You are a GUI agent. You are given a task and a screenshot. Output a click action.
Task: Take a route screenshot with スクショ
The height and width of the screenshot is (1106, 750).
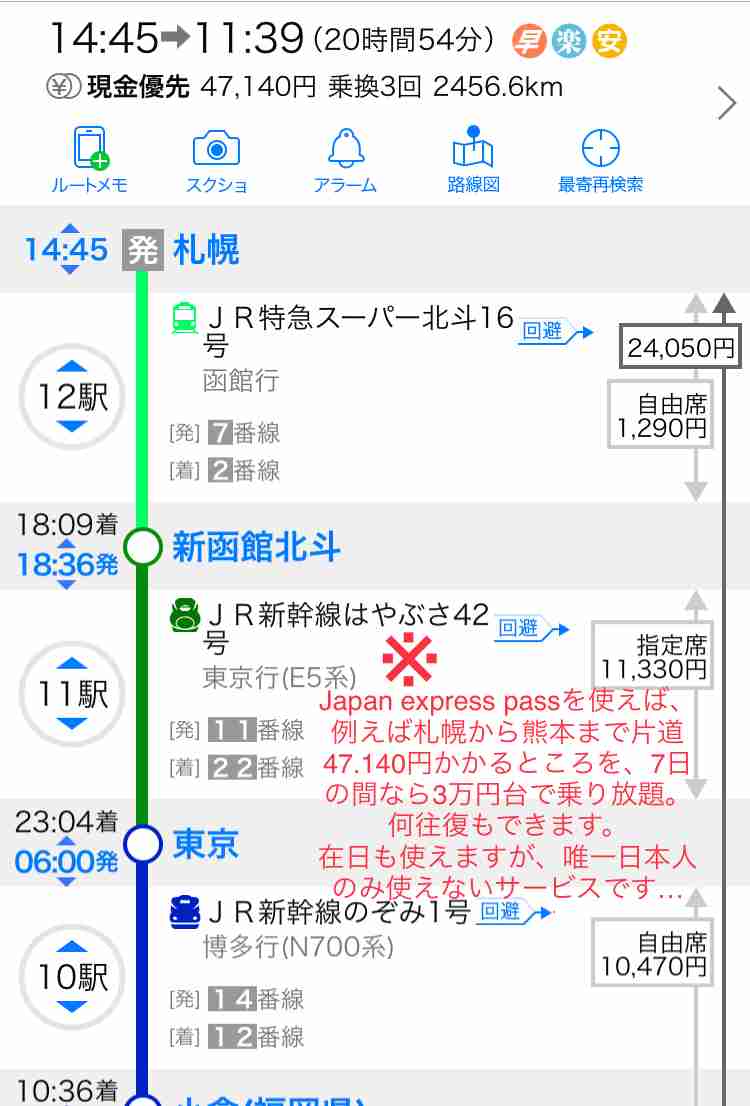click(x=216, y=160)
